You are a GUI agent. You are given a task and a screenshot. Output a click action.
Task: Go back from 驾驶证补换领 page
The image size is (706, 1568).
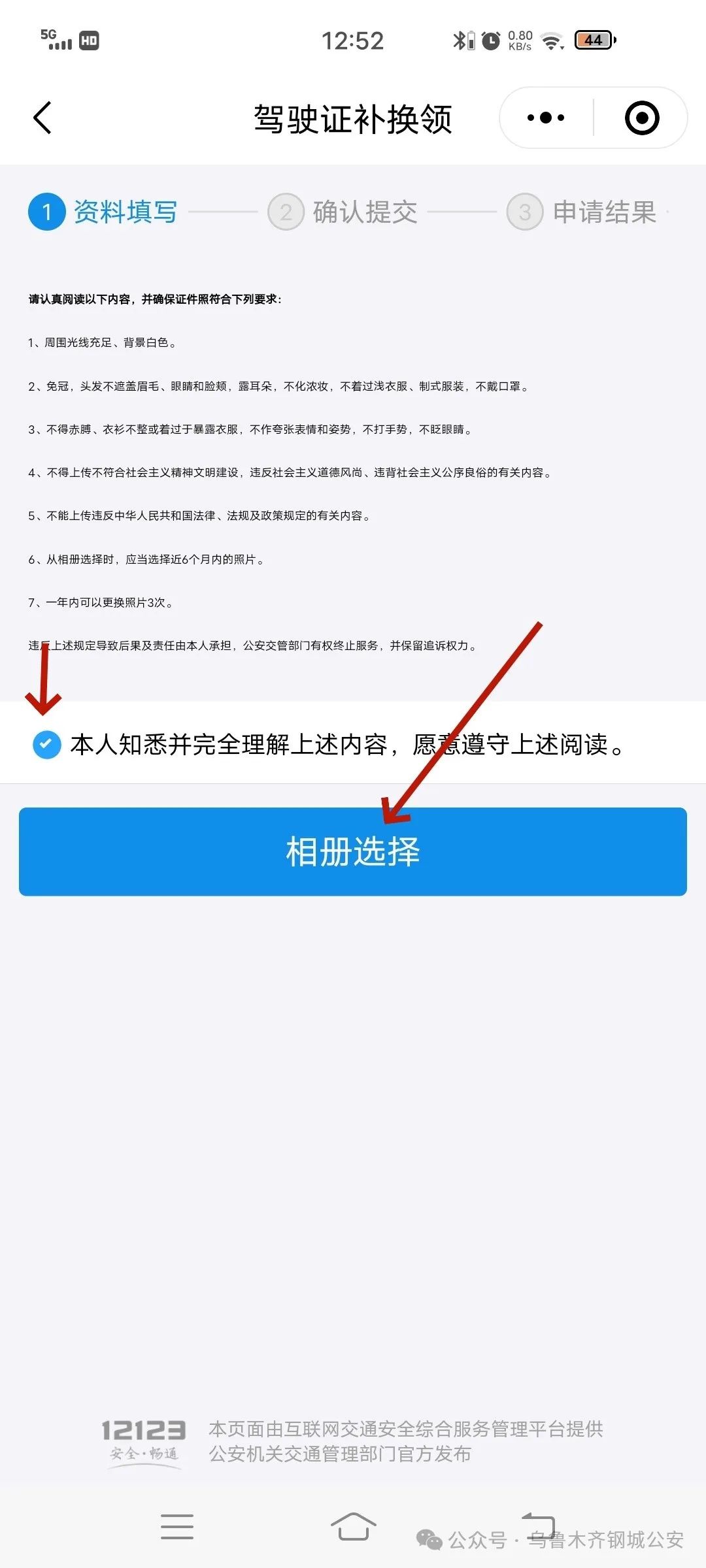coord(42,118)
